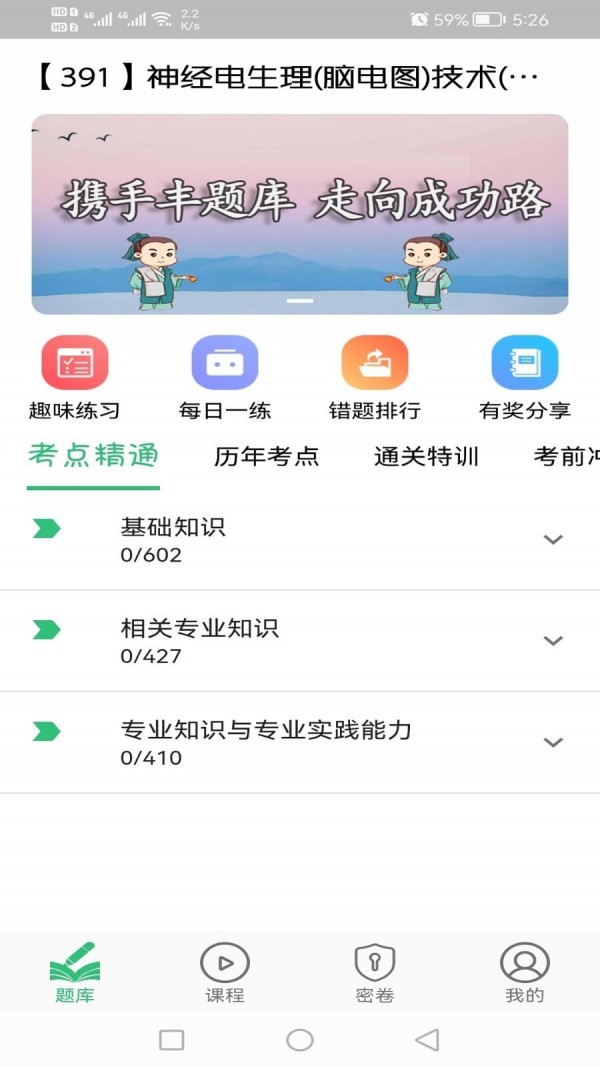Expand the 基础知识 section
Image resolution: width=600 pixels, height=1067 pixels.
pos(553,540)
